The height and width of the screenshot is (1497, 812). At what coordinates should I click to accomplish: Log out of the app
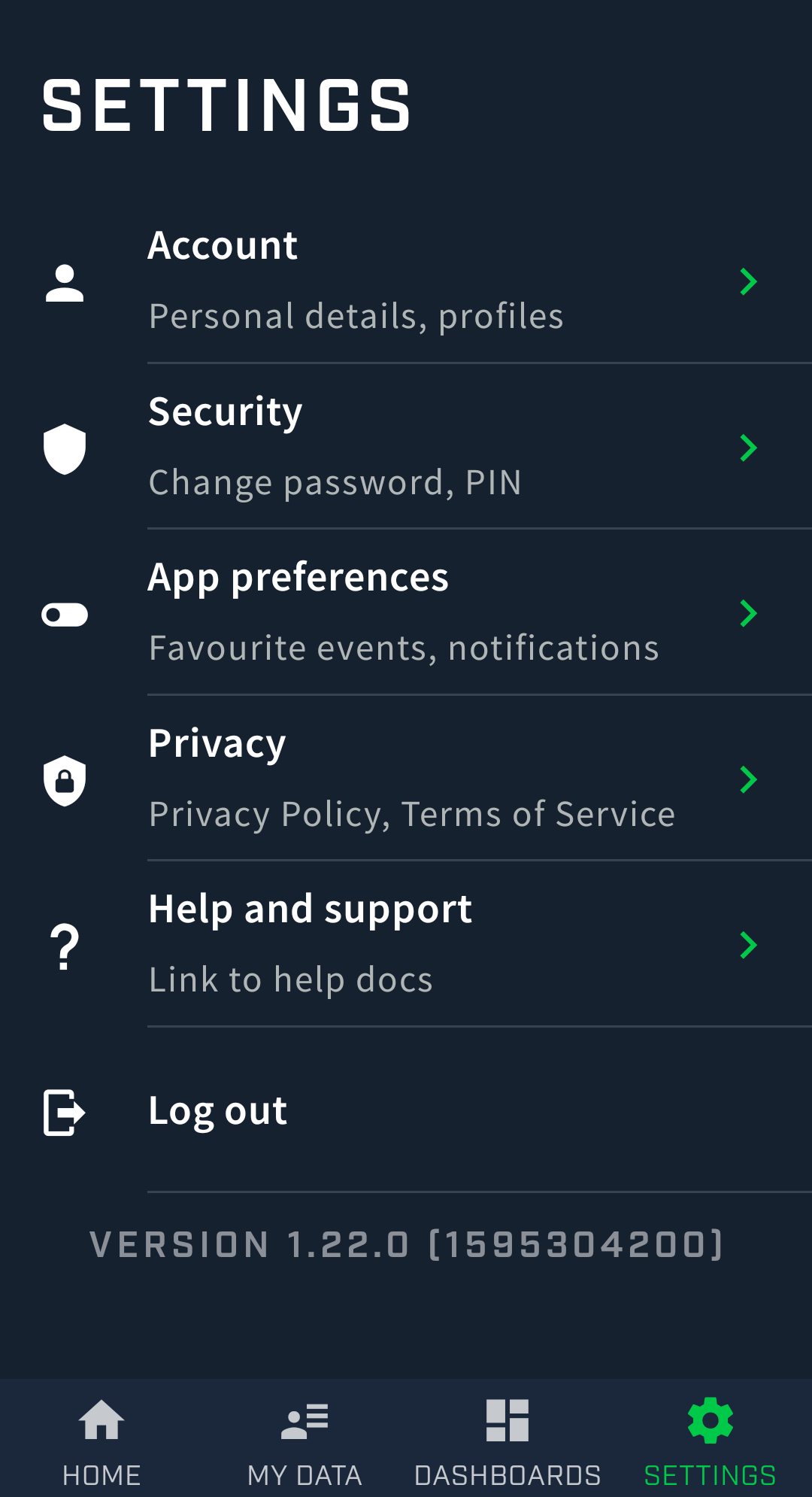(x=406, y=1111)
